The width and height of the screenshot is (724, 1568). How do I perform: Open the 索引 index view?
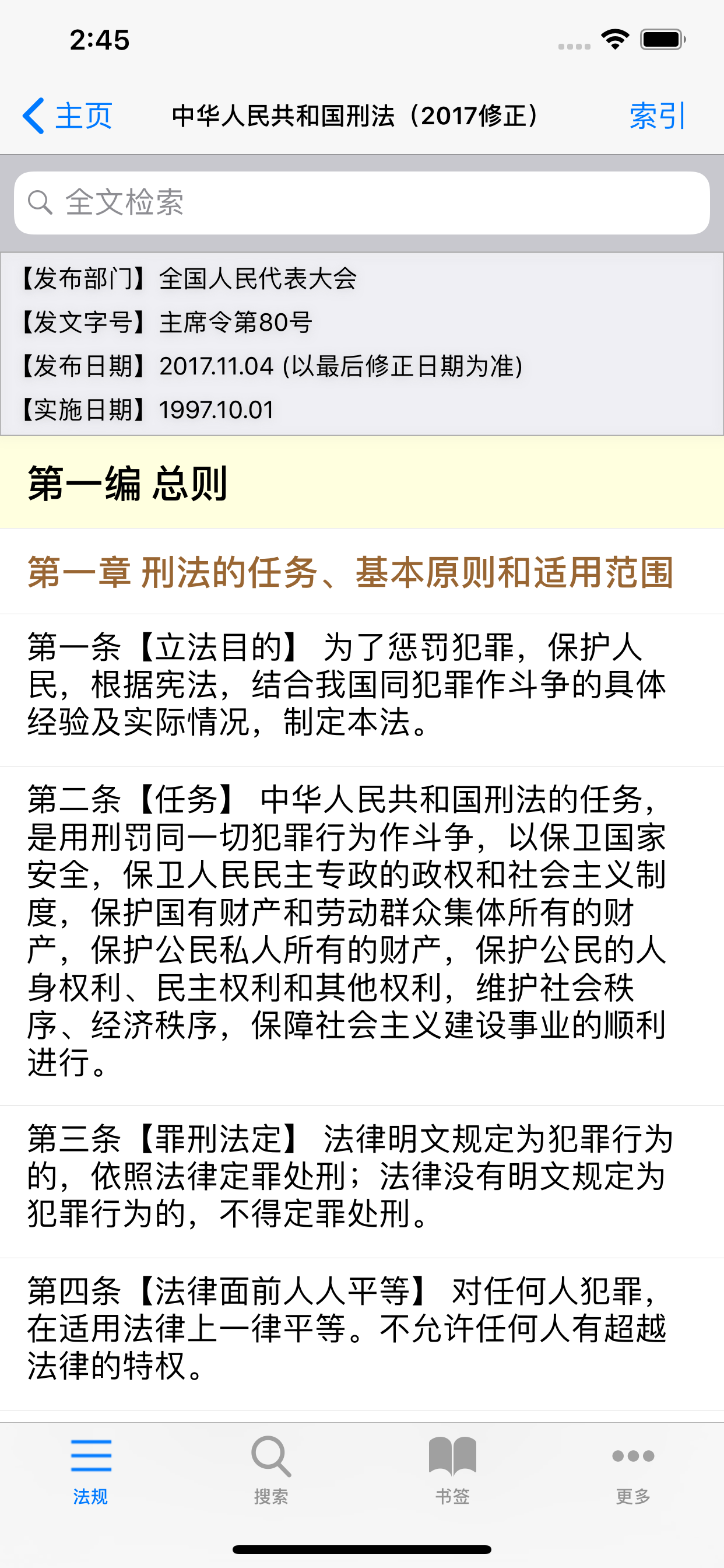[x=656, y=116]
